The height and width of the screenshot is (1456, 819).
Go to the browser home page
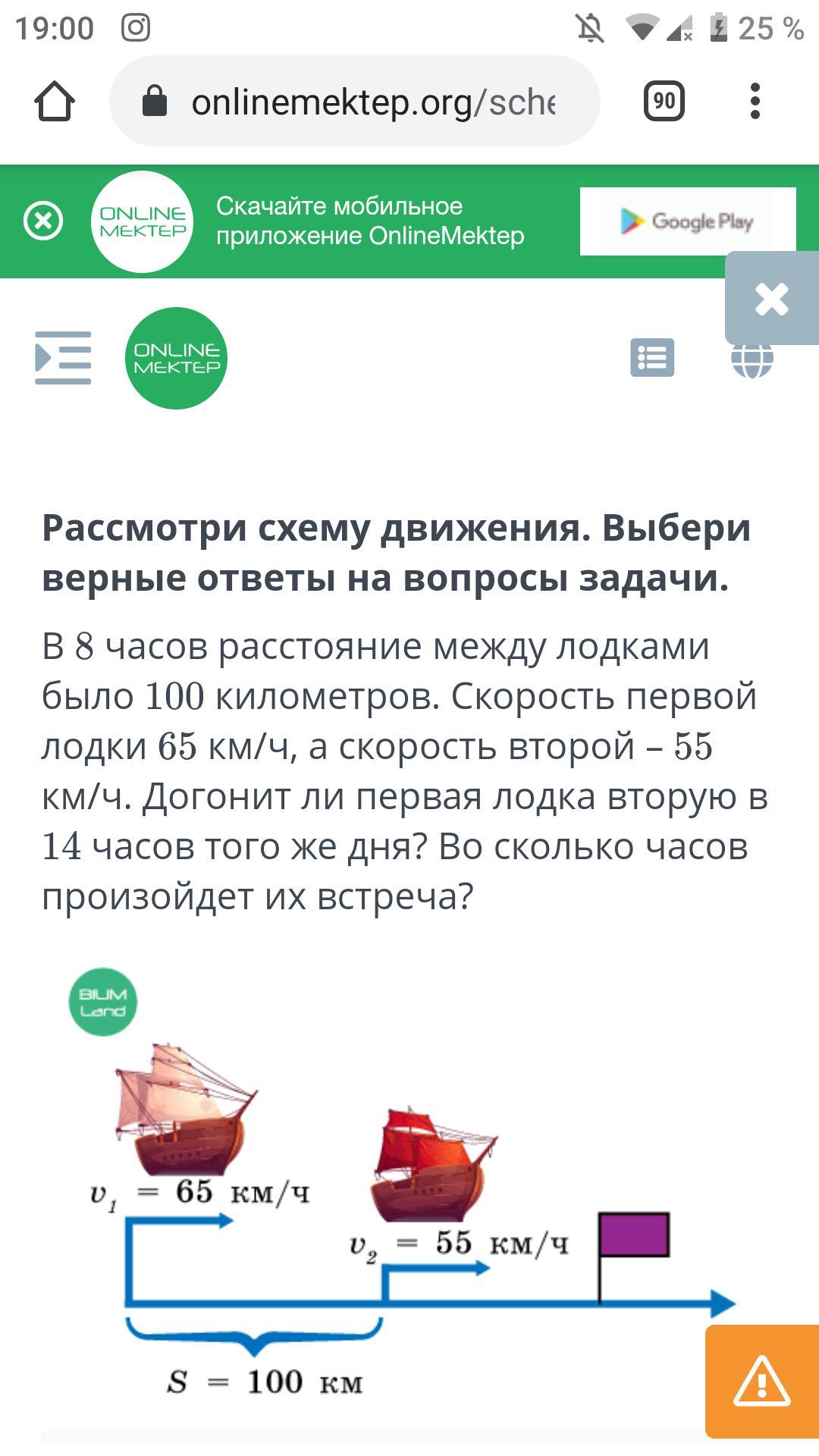[55, 101]
